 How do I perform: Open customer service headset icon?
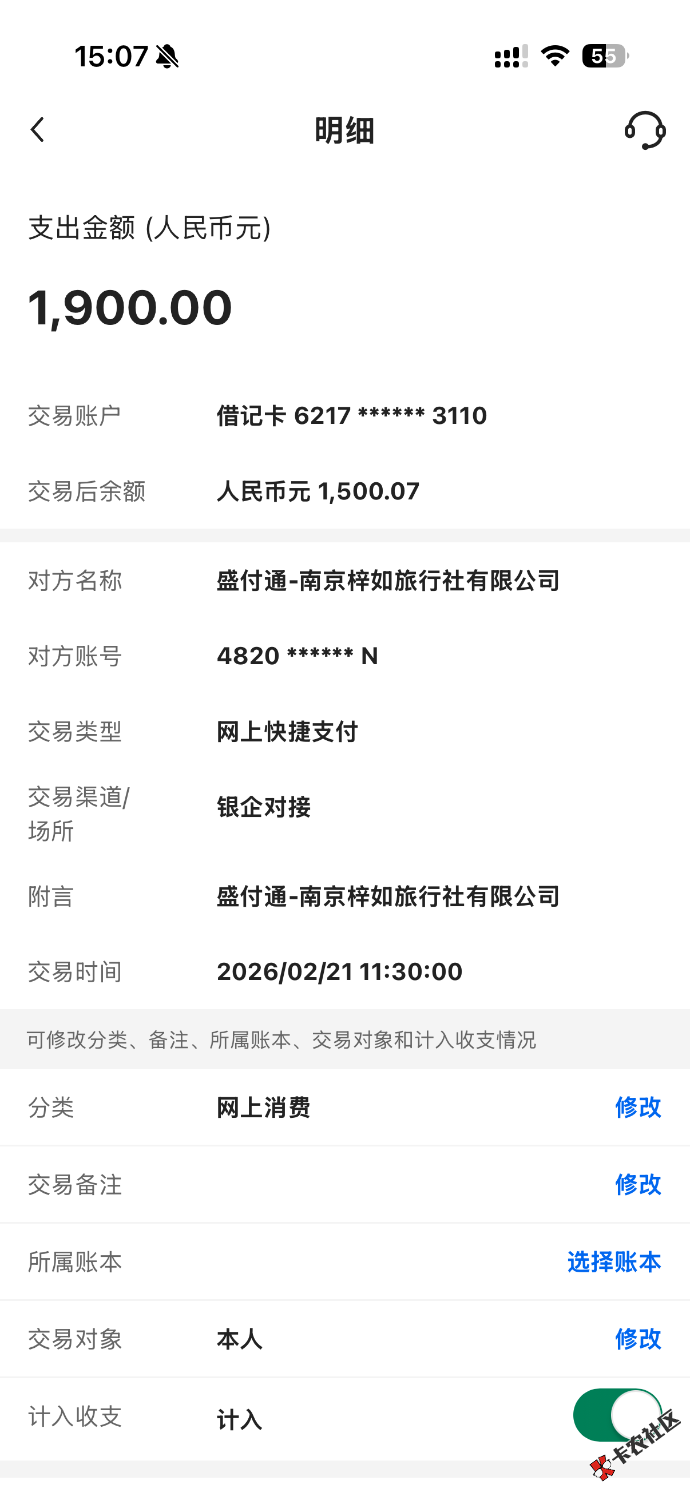(x=645, y=130)
